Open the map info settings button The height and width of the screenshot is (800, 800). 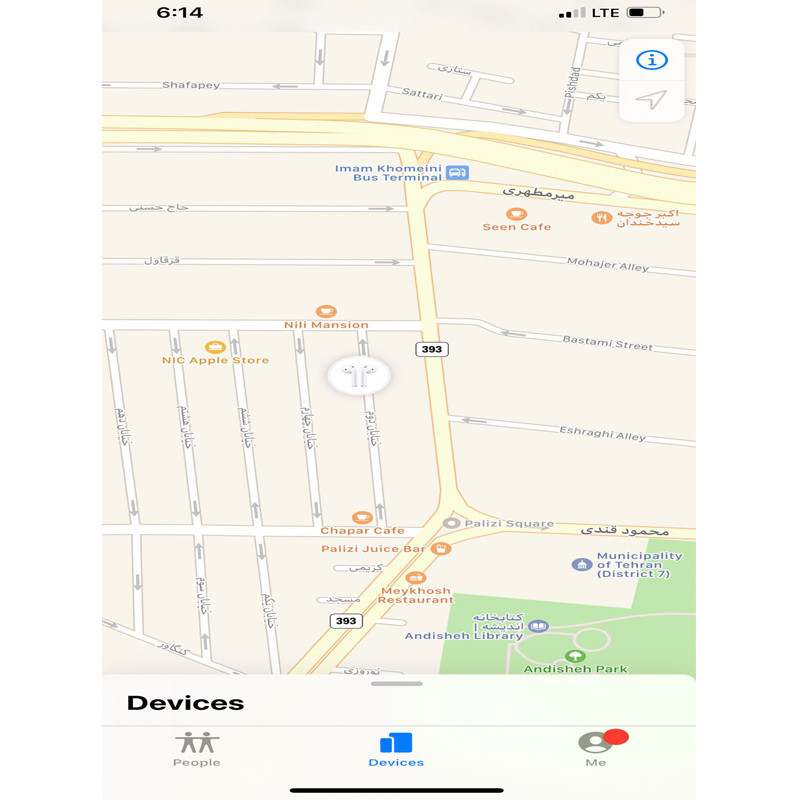[652, 60]
